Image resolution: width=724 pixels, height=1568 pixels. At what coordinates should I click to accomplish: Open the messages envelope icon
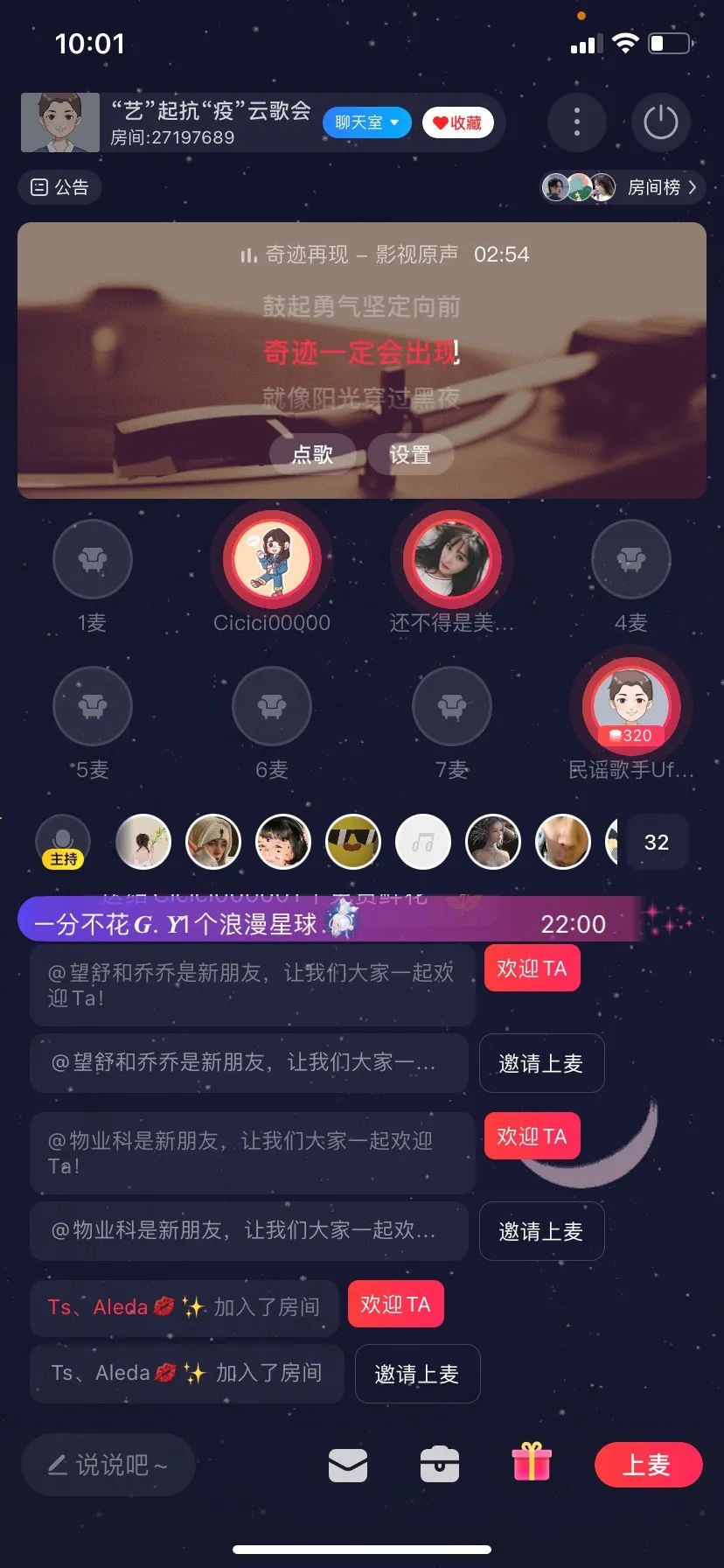coord(348,1465)
